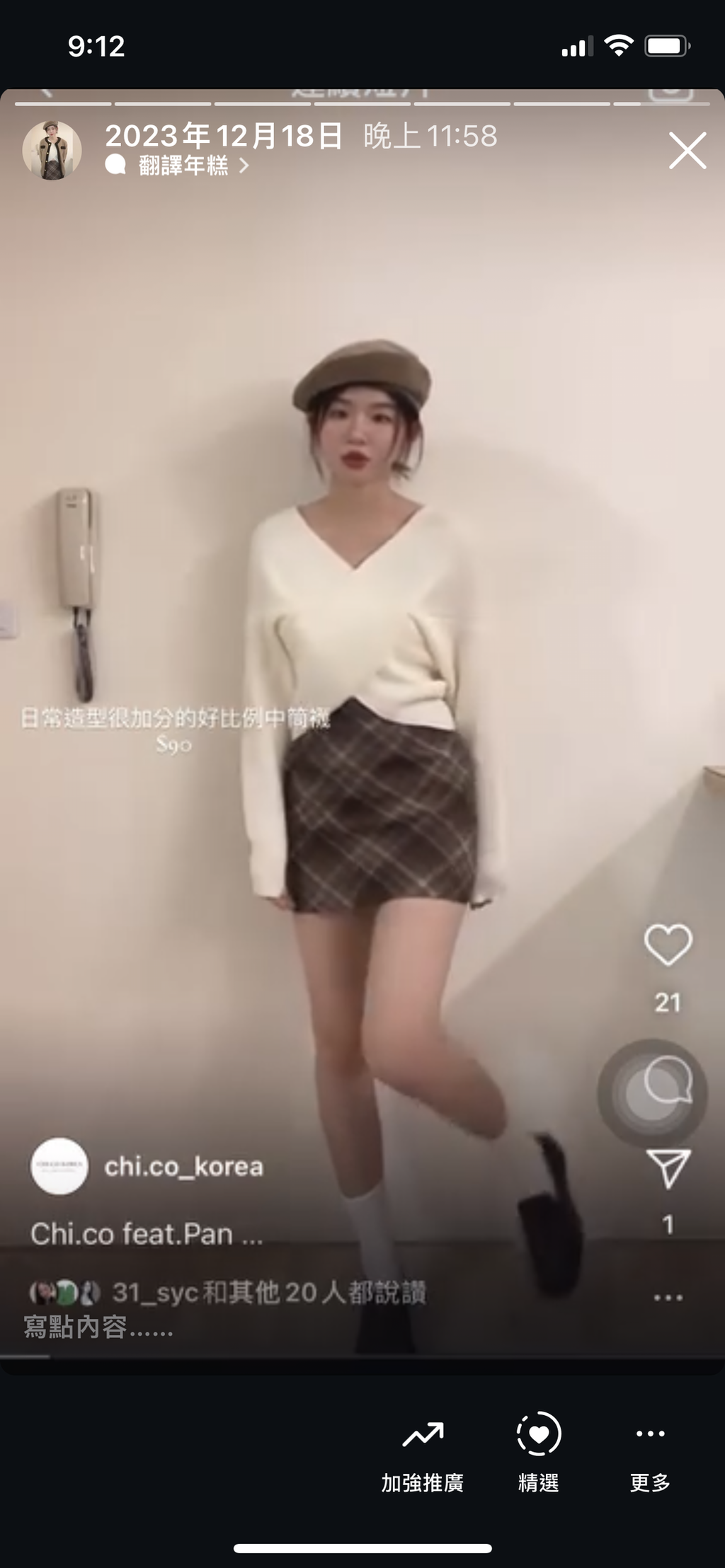Open comments on the reel
This screenshot has height=1568, width=725.
click(x=668, y=1079)
